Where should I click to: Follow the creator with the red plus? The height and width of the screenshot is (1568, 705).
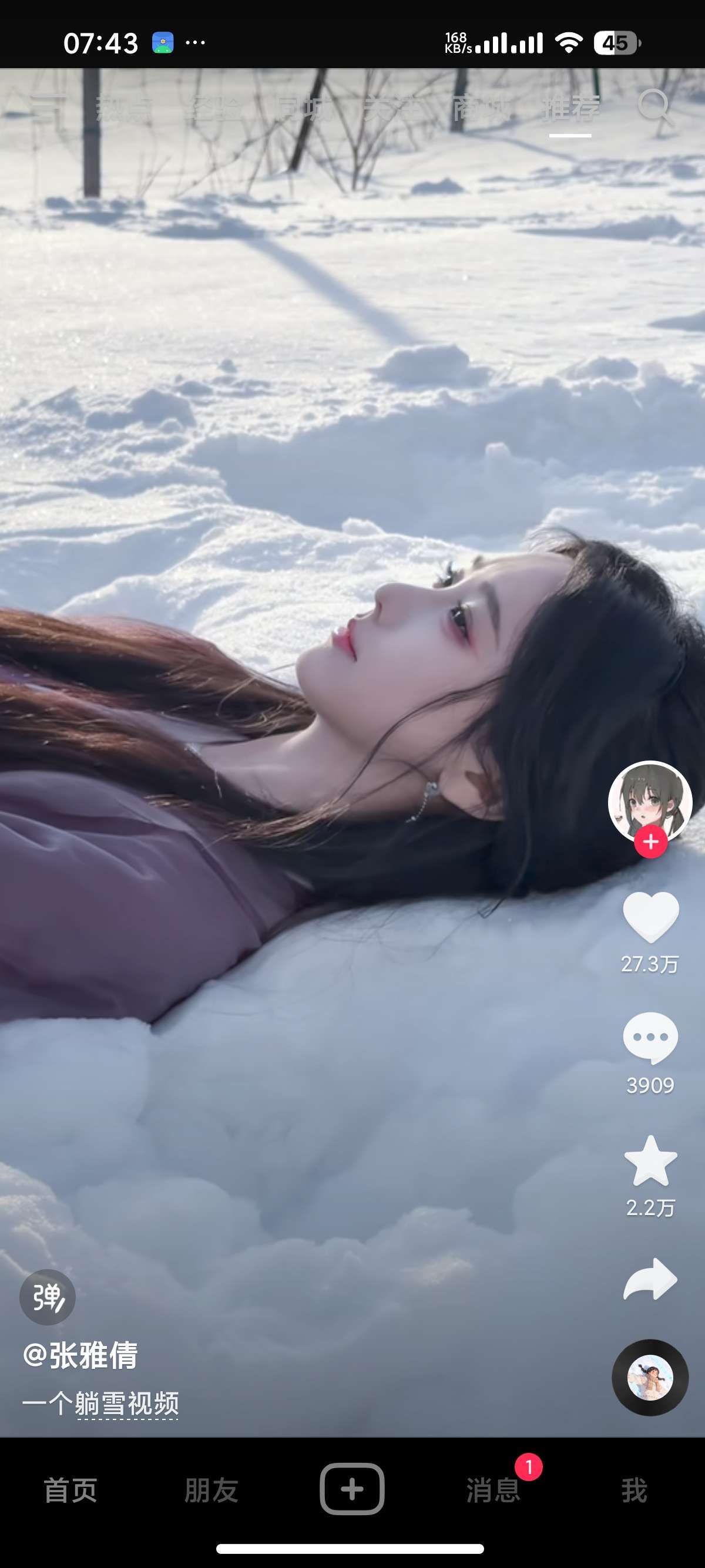point(650,843)
